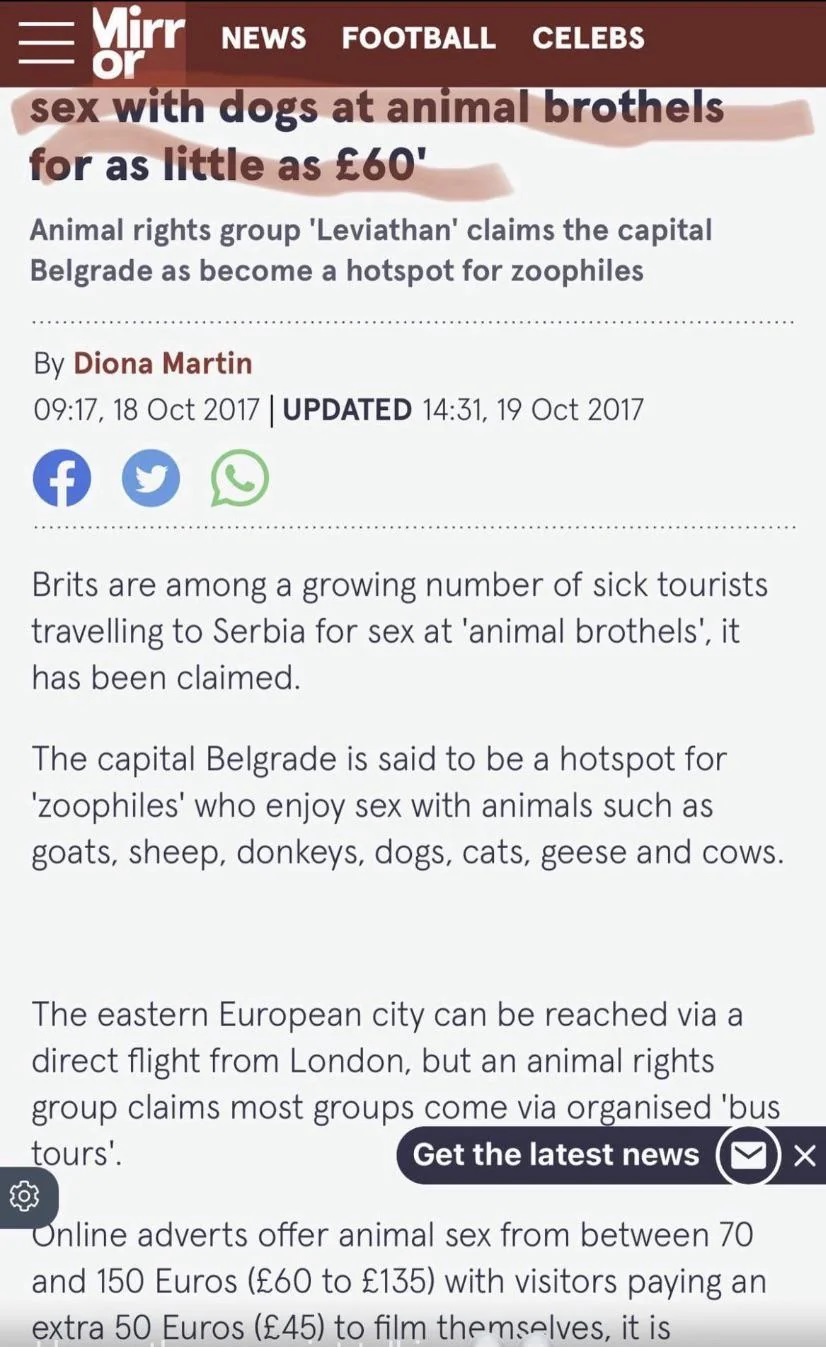
Task: Open the settings gear icon
Action: [x=25, y=1196]
